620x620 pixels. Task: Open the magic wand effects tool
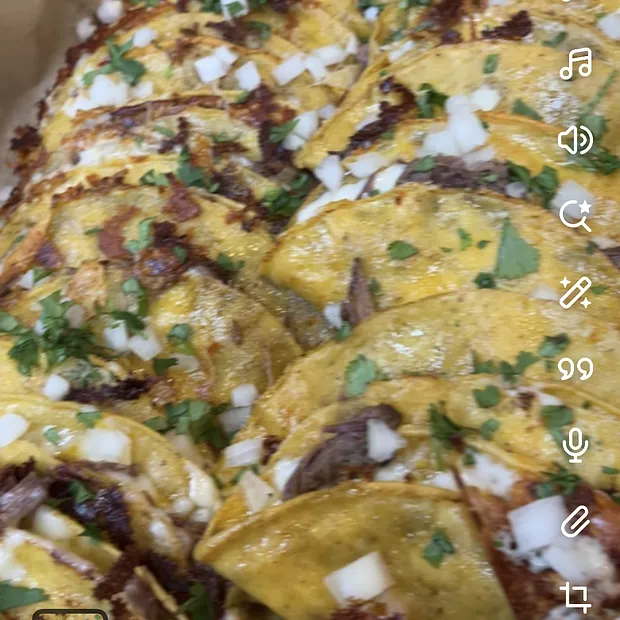[575, 292]
